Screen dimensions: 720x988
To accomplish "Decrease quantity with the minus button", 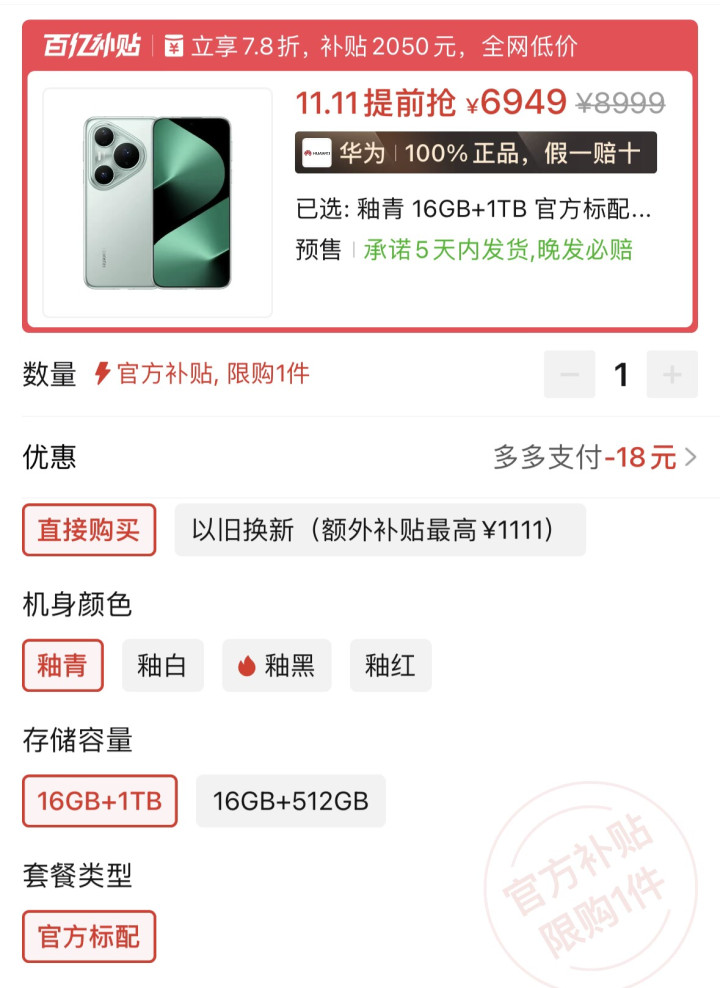I will (569, 374).
